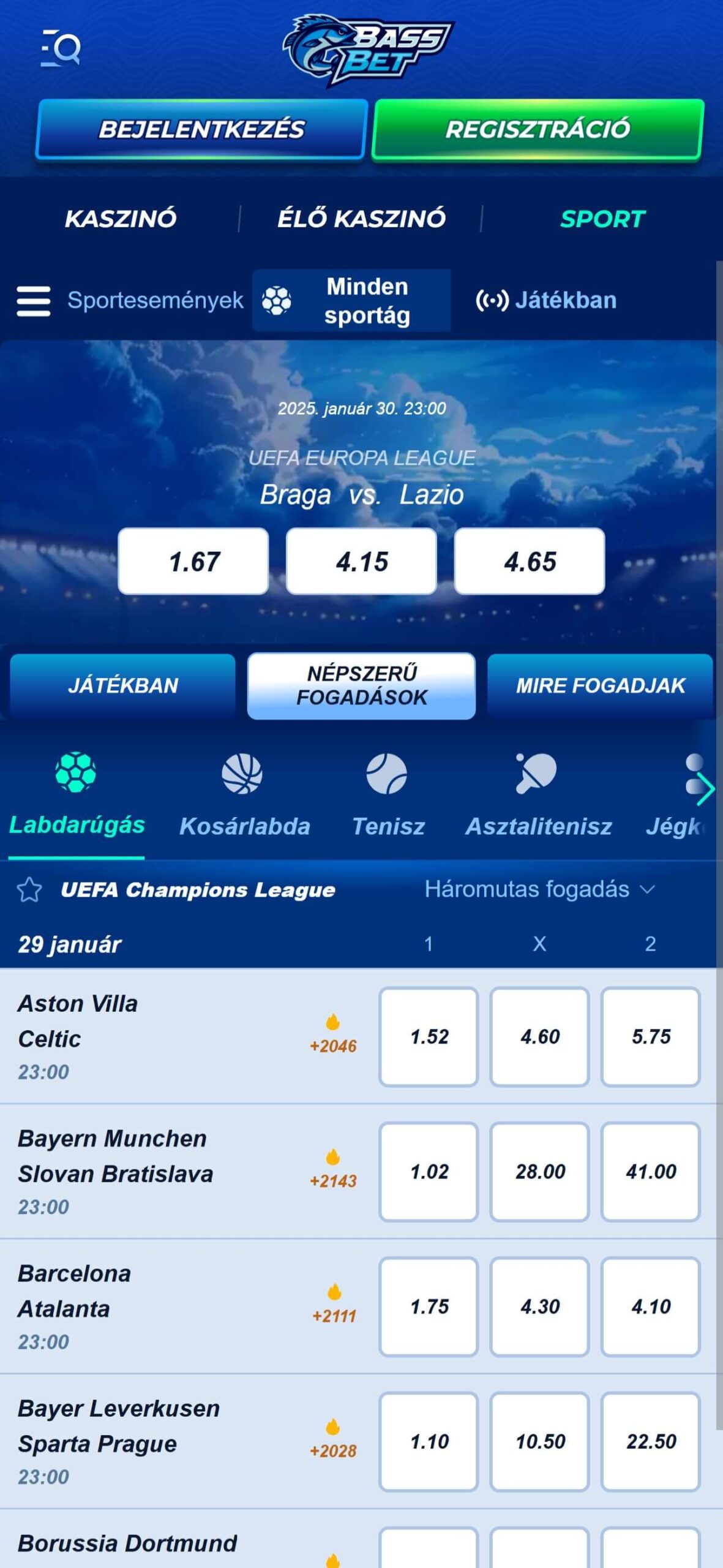
Task: Tap the Regisztráció button
Action: tap(538, 129)
